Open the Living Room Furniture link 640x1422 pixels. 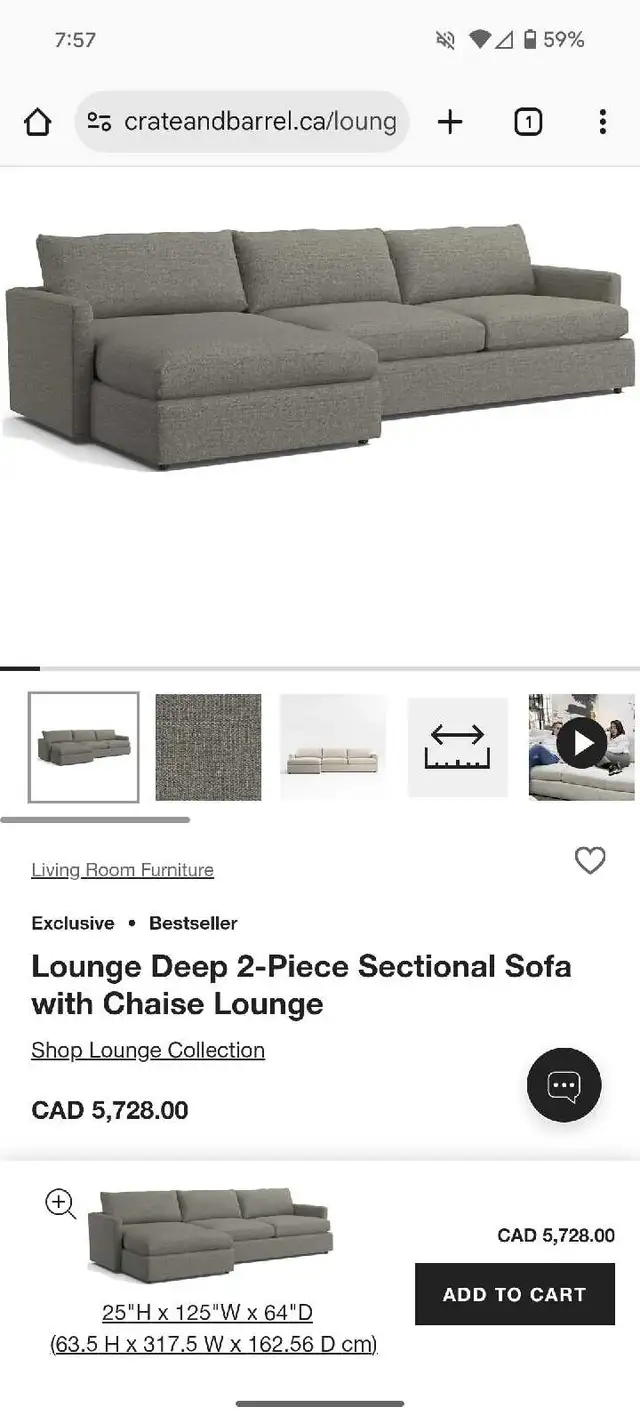coord(122,870)
